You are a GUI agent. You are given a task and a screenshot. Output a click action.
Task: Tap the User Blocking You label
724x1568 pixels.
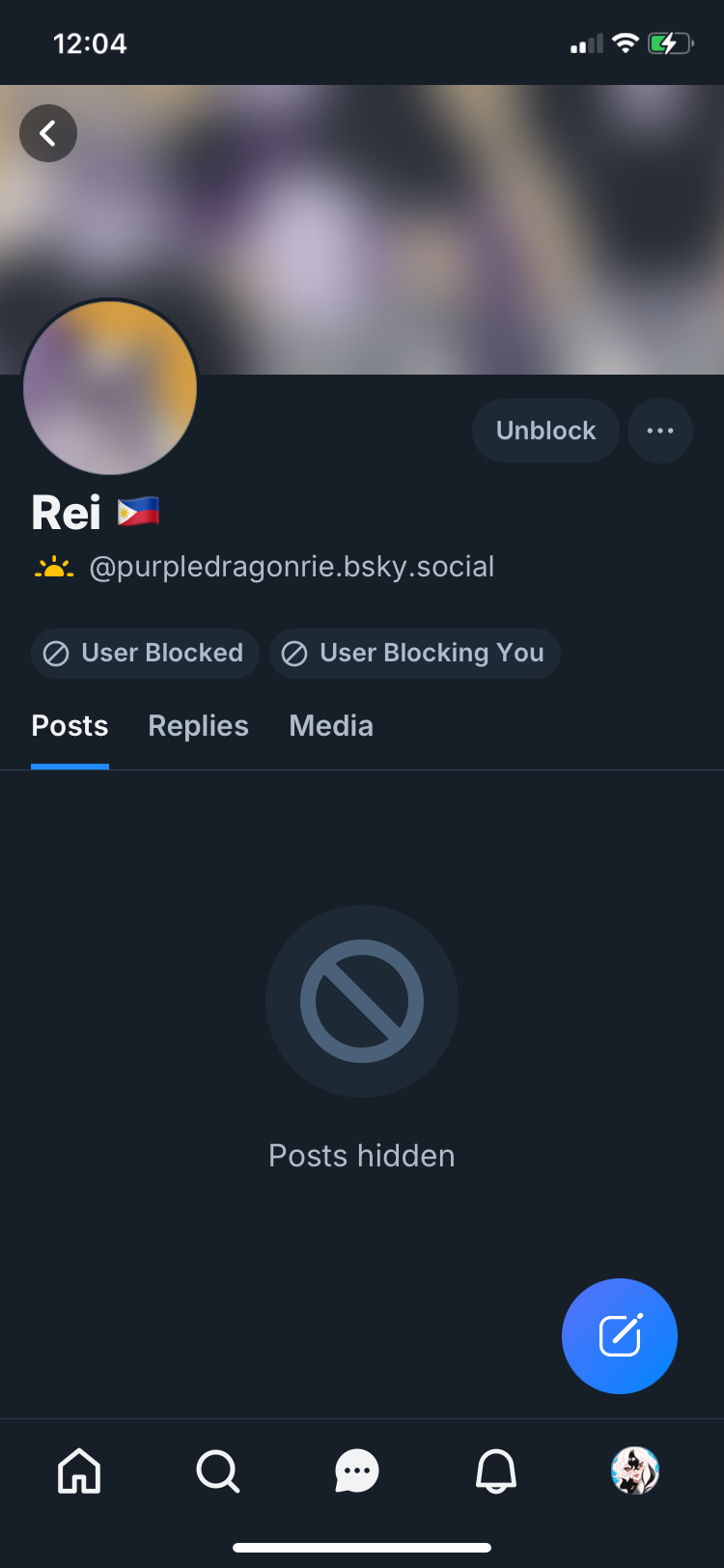415,654
